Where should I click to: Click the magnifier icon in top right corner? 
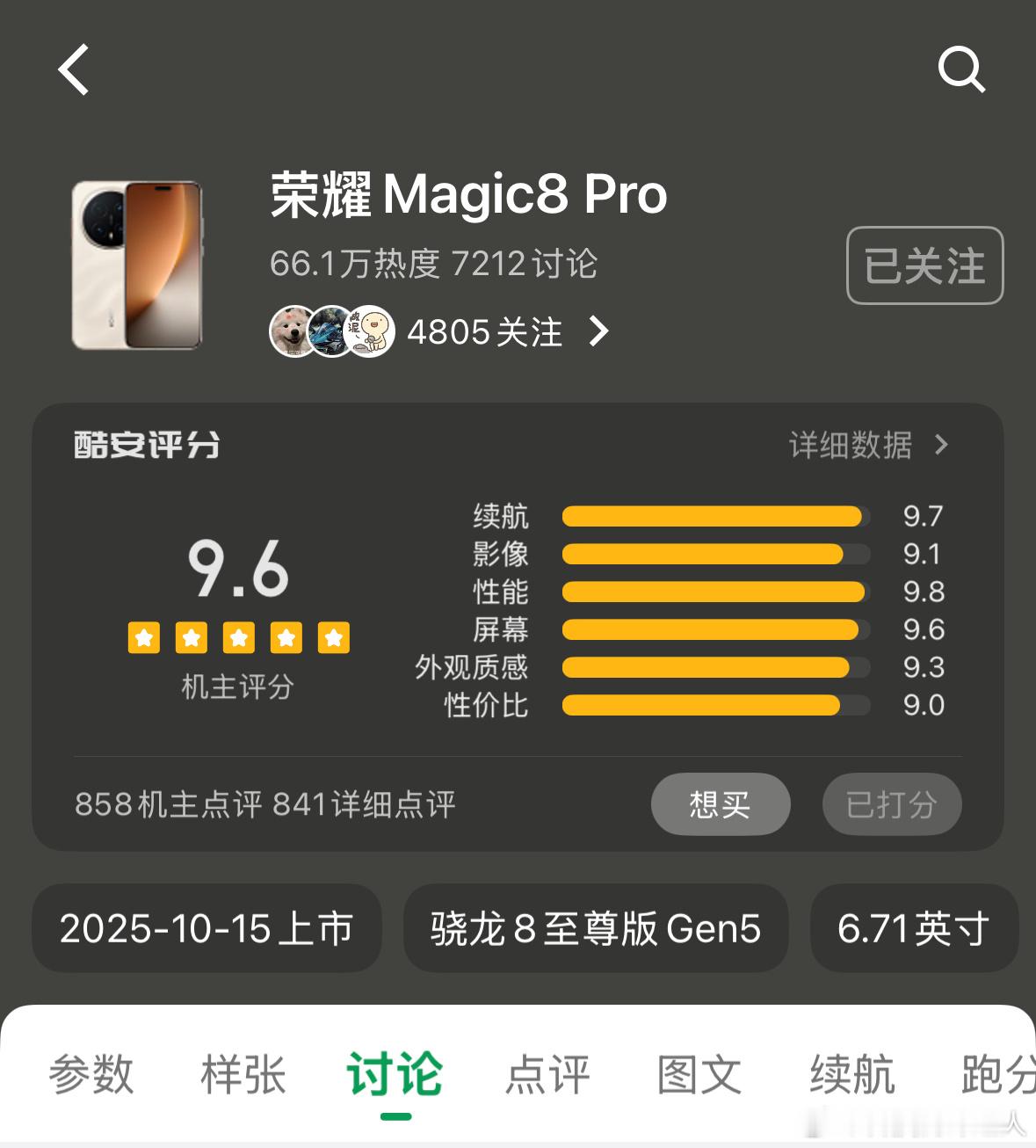(963, 70)
